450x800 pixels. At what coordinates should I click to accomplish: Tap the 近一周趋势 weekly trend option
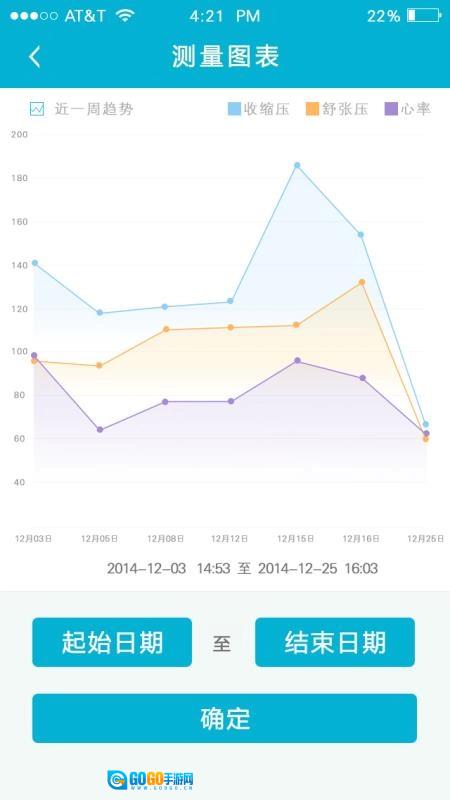[82, 109]
